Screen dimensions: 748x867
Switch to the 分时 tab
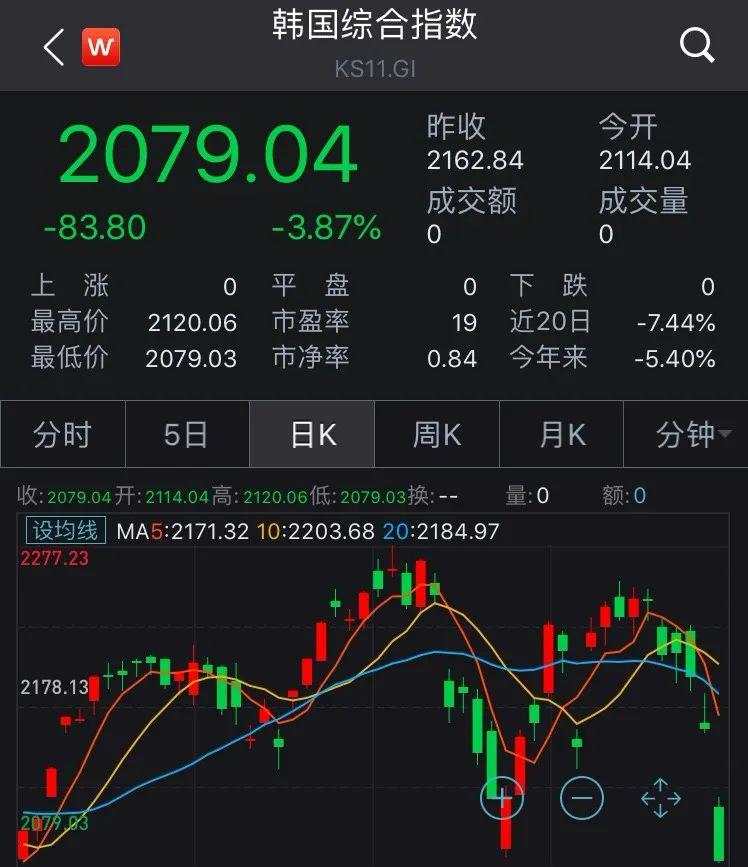[62, 434]
